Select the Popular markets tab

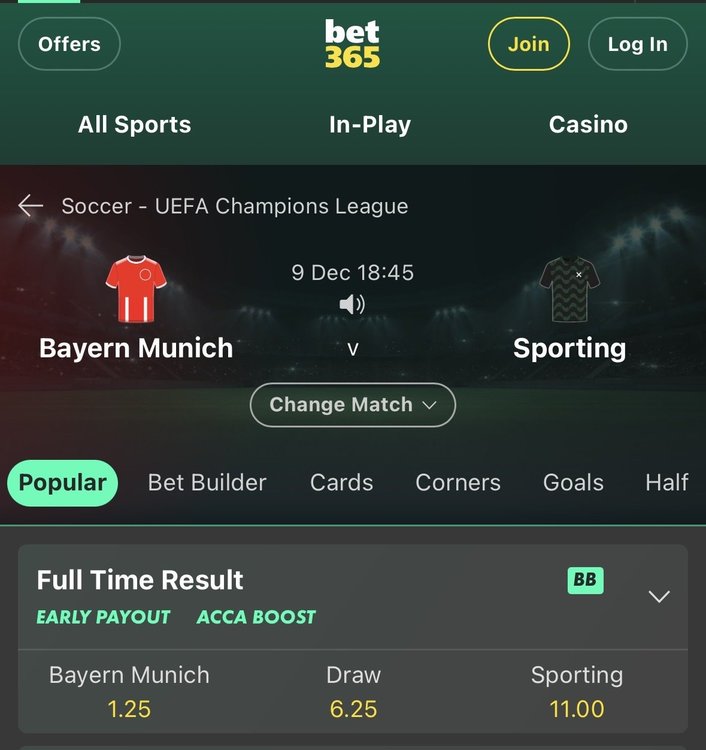coord(62,483)
